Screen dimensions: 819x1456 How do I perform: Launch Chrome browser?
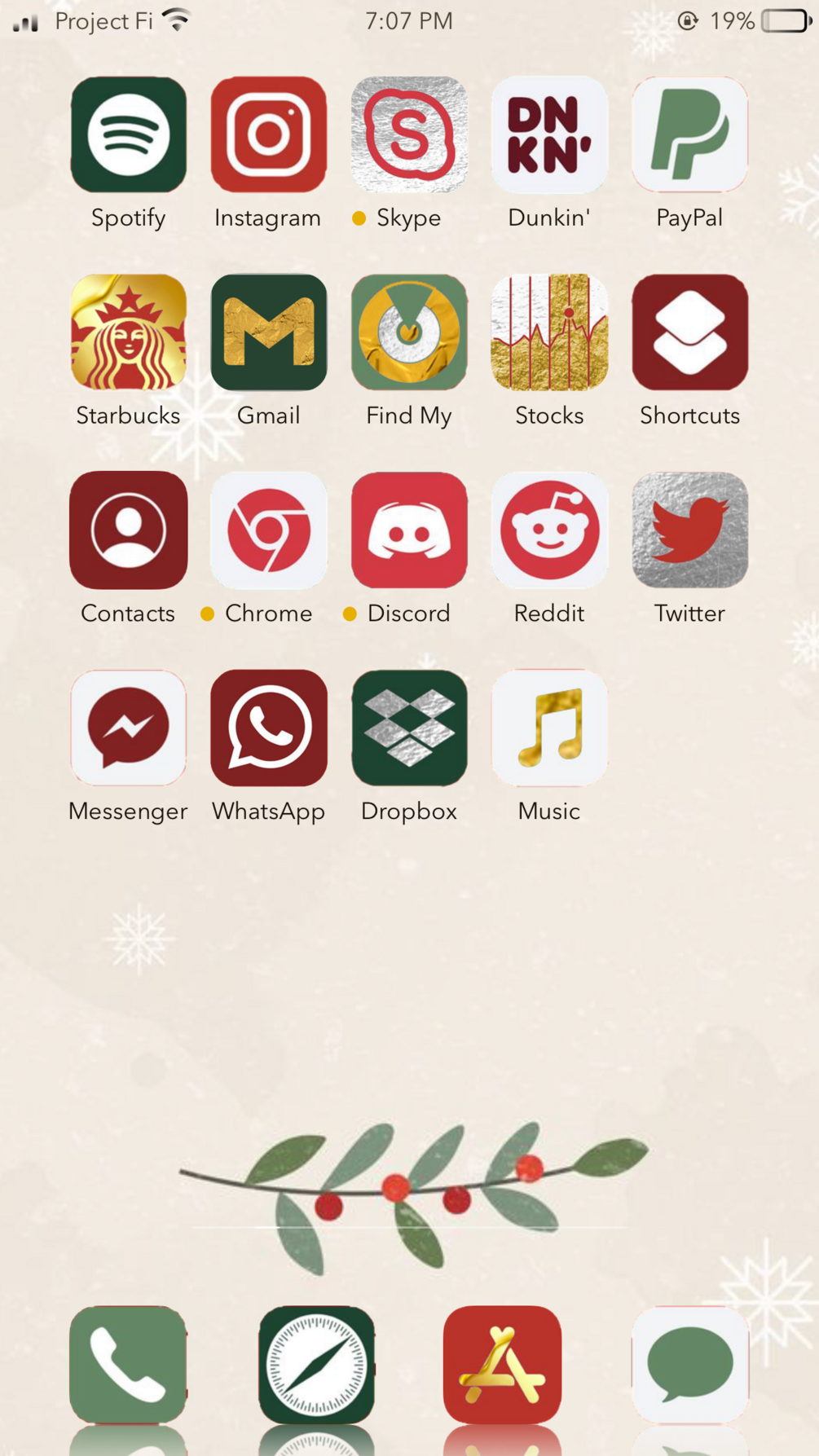point(268,530)
